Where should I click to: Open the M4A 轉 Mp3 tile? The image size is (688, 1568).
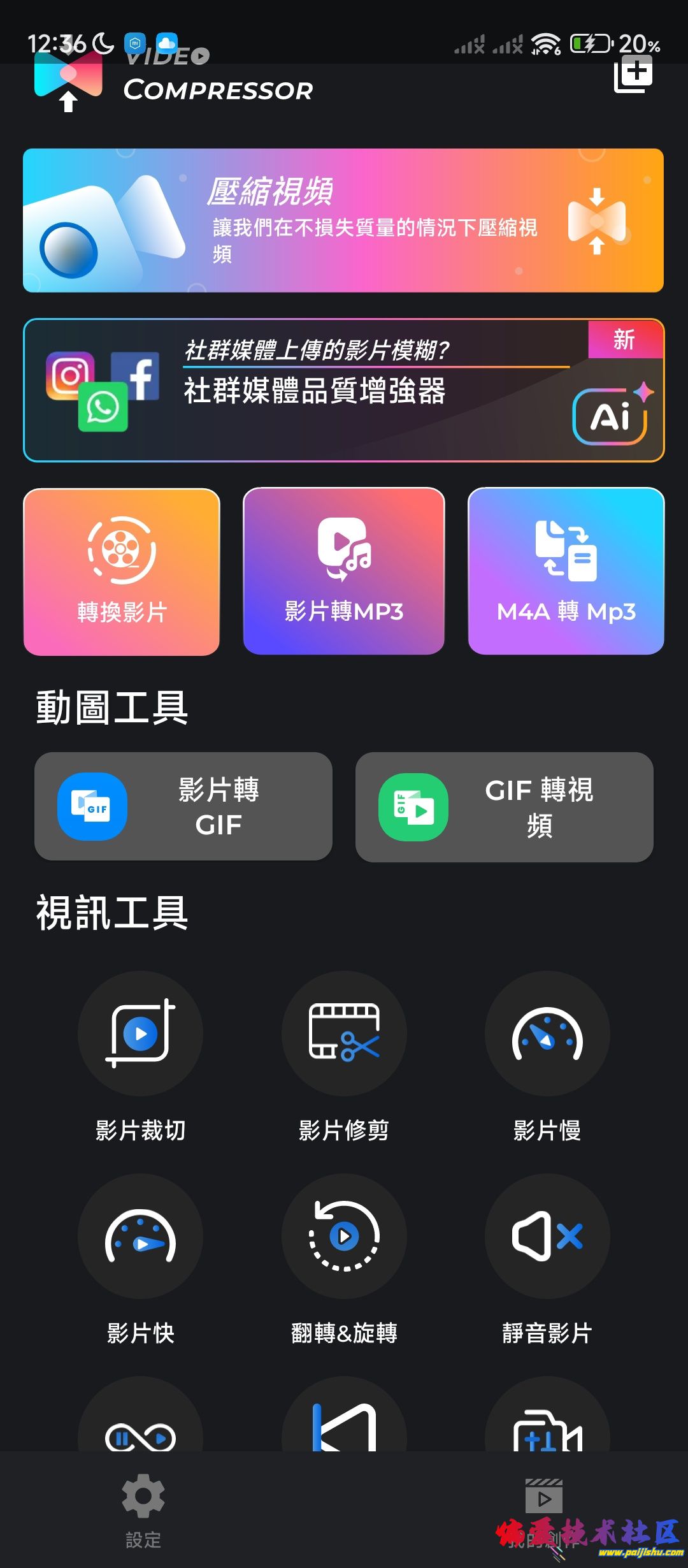566,572
